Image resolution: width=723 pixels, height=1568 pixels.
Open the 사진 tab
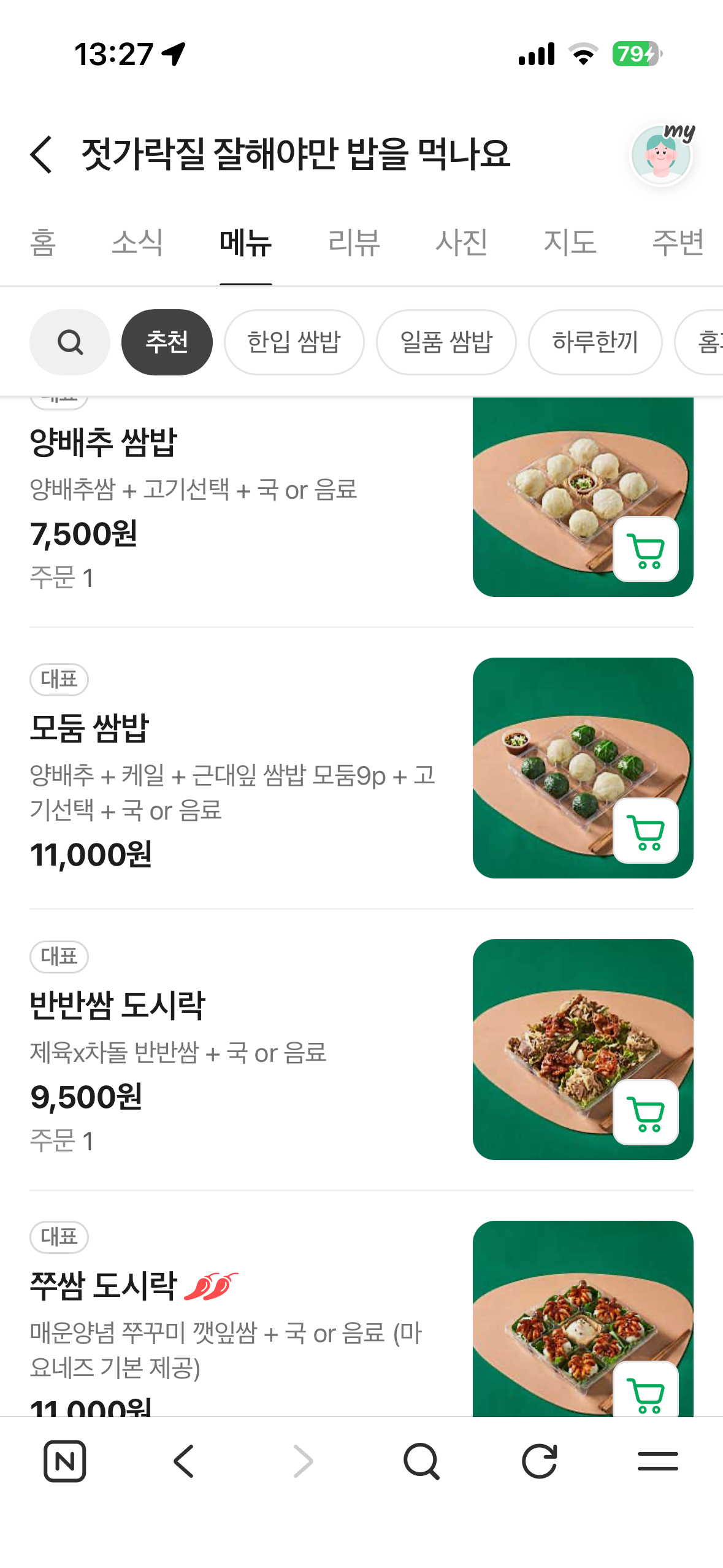[462, 242]
